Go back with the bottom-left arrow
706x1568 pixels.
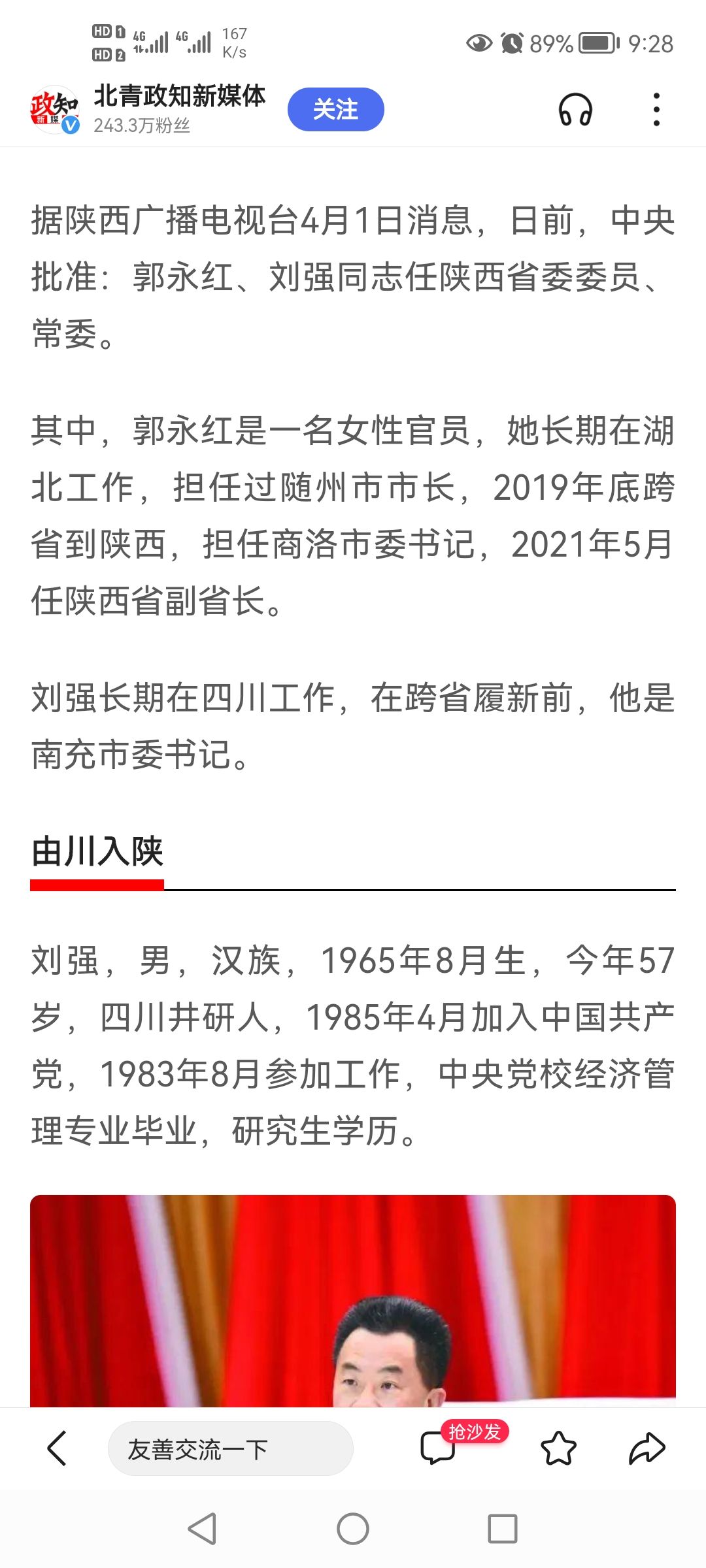[x=58, y=1448]
